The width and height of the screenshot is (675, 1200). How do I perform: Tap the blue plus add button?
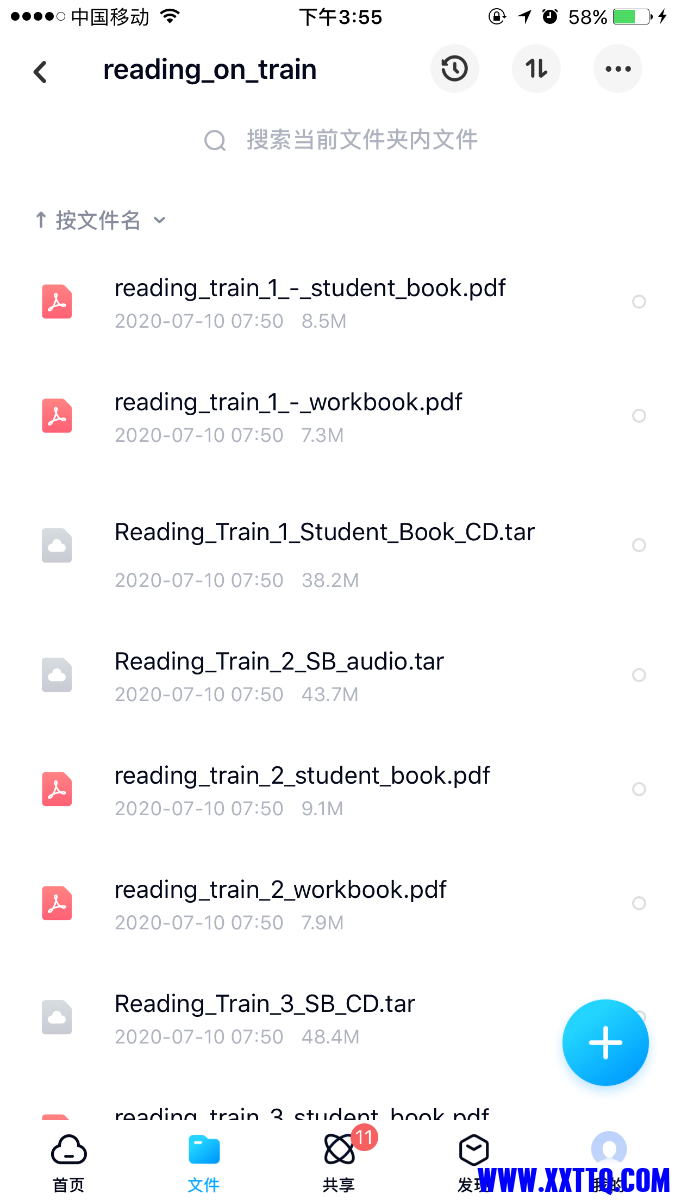click(605, 1043)
